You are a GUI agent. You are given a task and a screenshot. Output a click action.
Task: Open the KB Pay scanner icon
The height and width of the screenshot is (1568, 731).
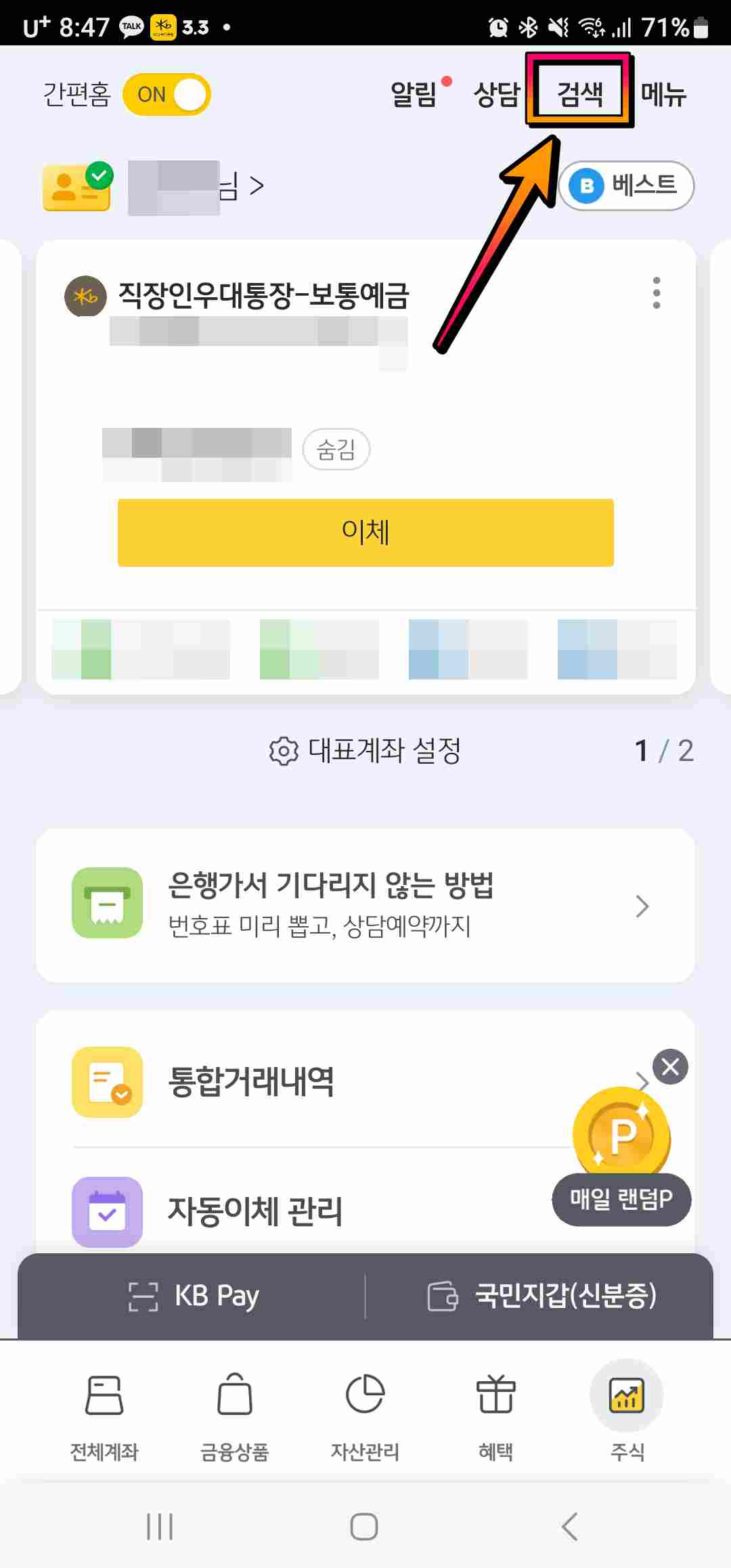142,1295
